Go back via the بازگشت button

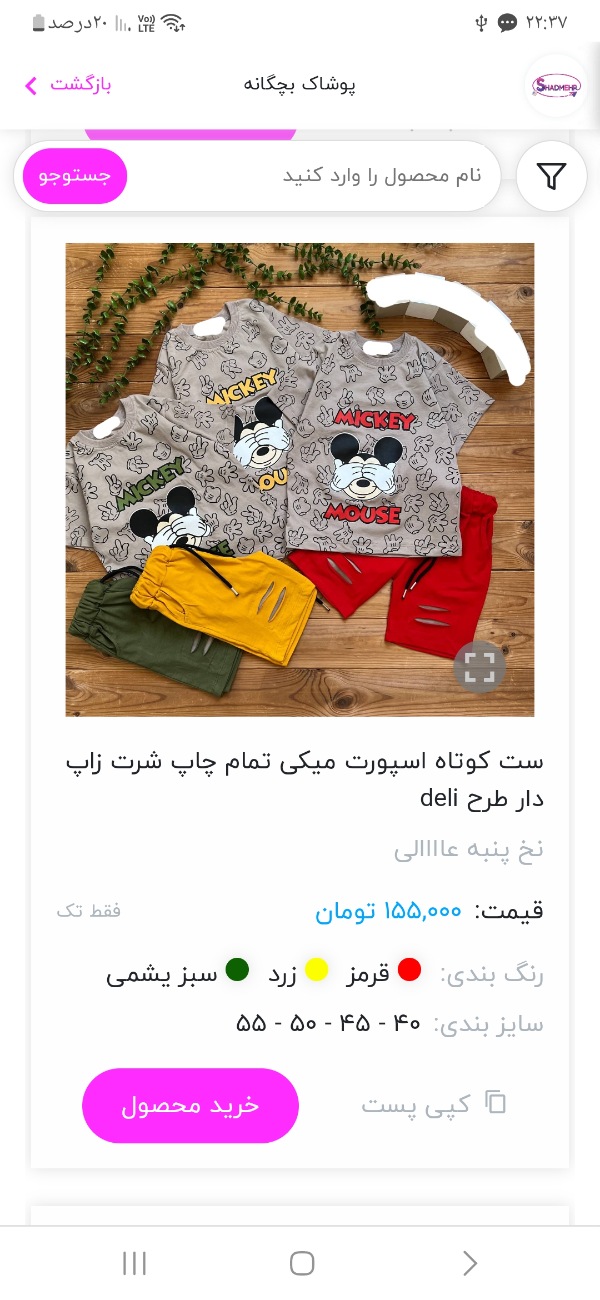68,84
